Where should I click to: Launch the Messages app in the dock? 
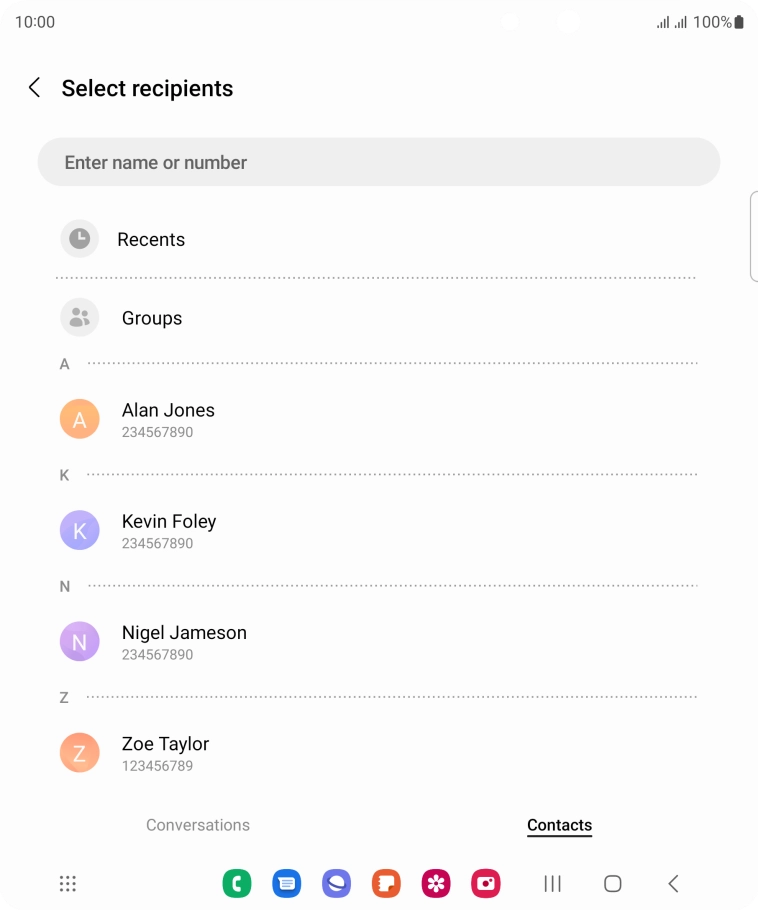(287, 883)
